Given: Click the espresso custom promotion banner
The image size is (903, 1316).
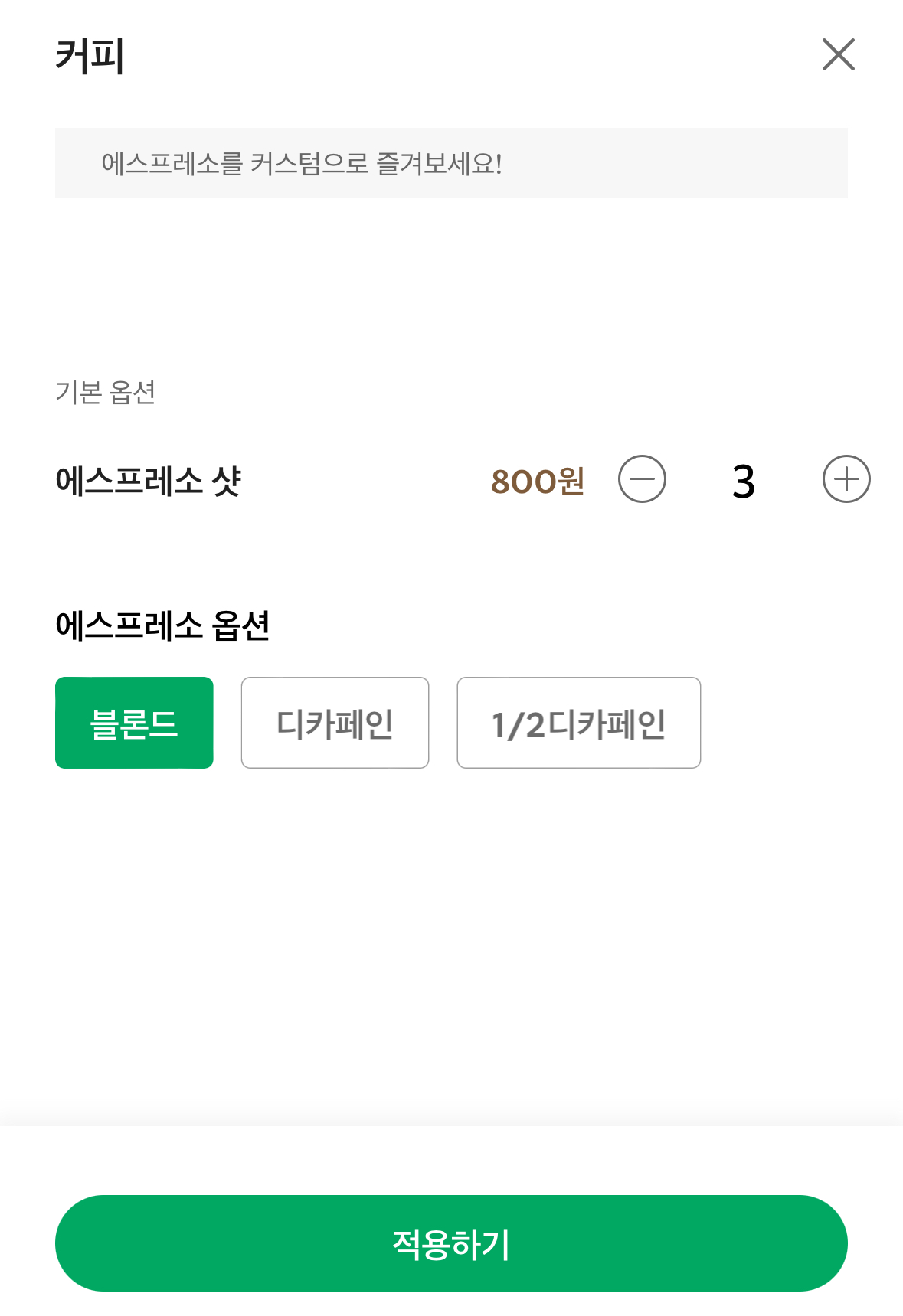Looking at the screenshot, I should pos(451,162).
